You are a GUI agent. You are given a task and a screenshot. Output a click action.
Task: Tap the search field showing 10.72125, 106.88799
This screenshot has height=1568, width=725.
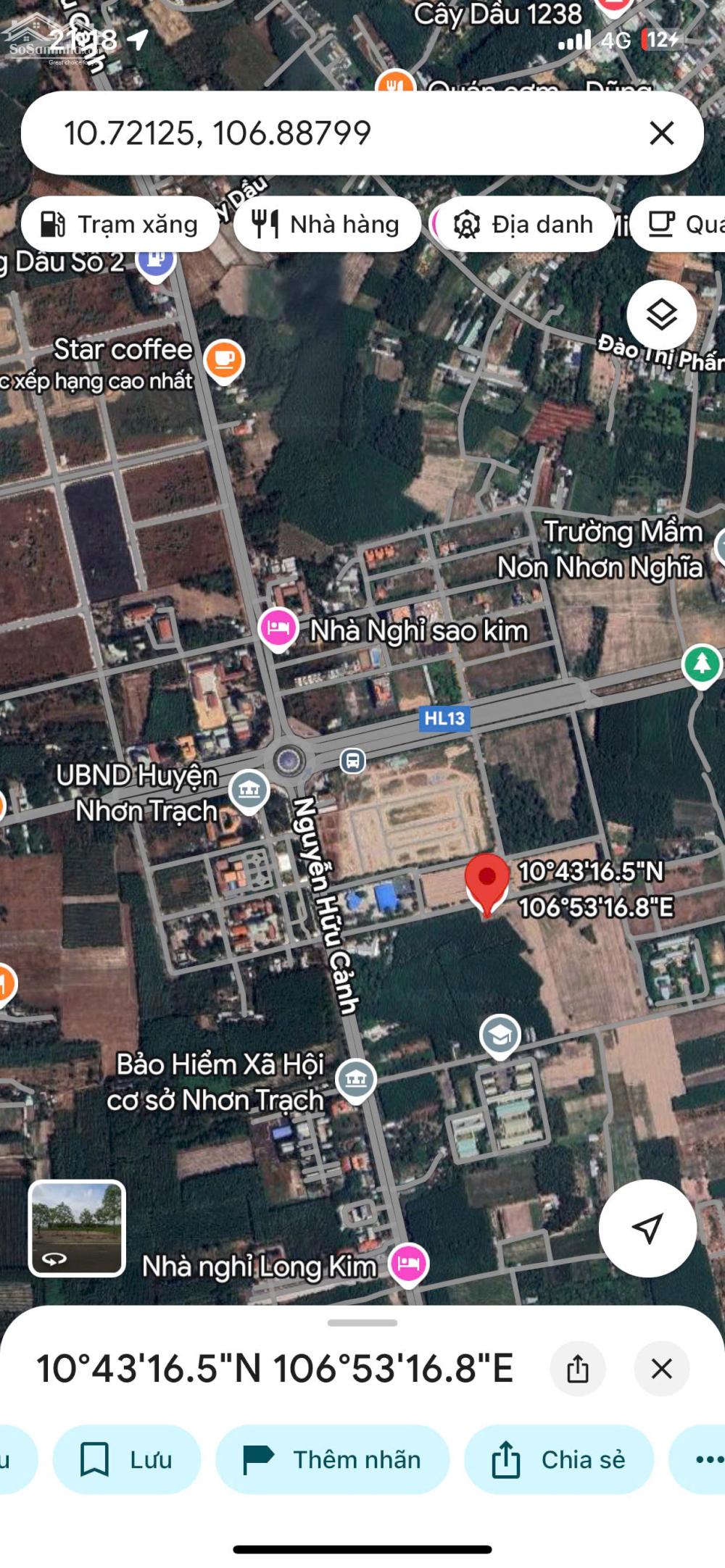tap(326, 133)
